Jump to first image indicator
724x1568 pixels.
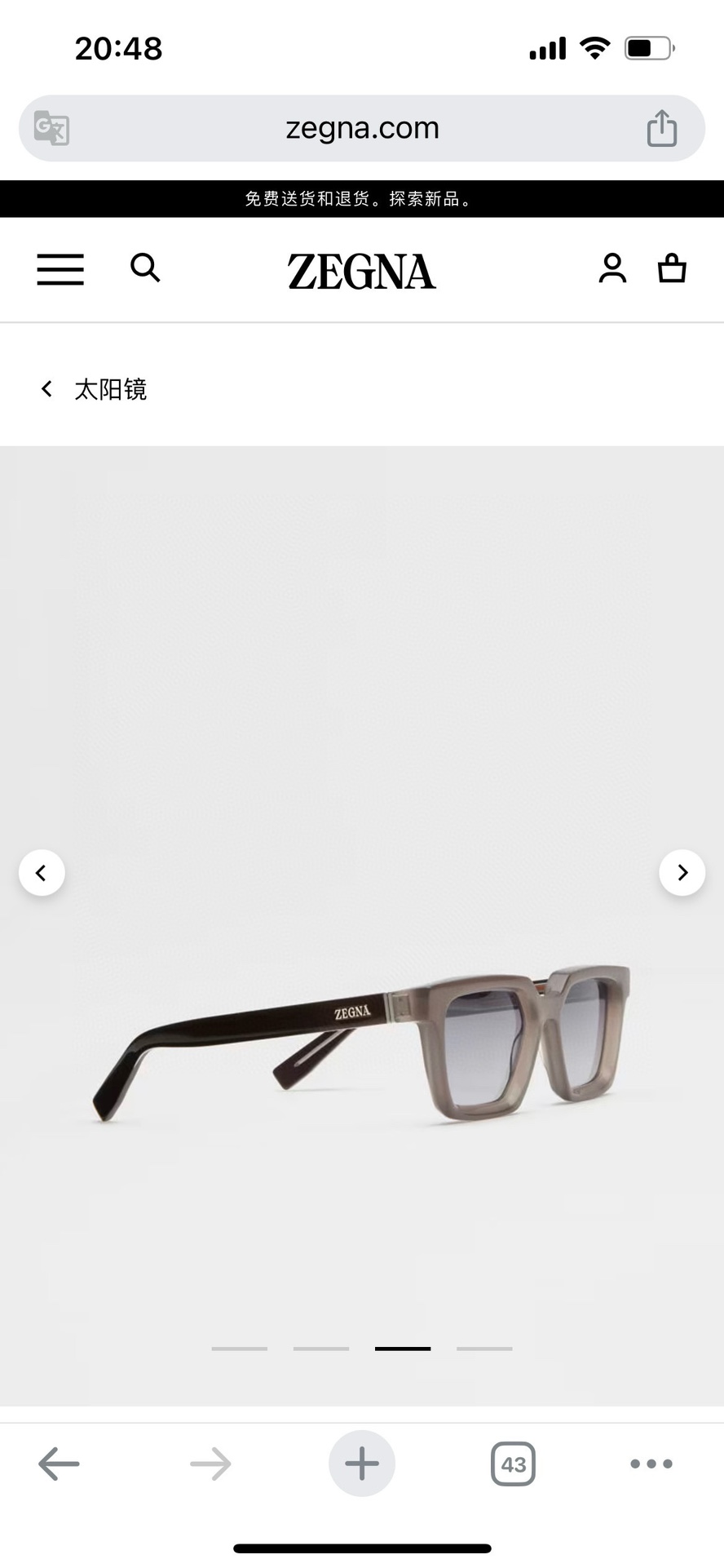(240, 1349)
